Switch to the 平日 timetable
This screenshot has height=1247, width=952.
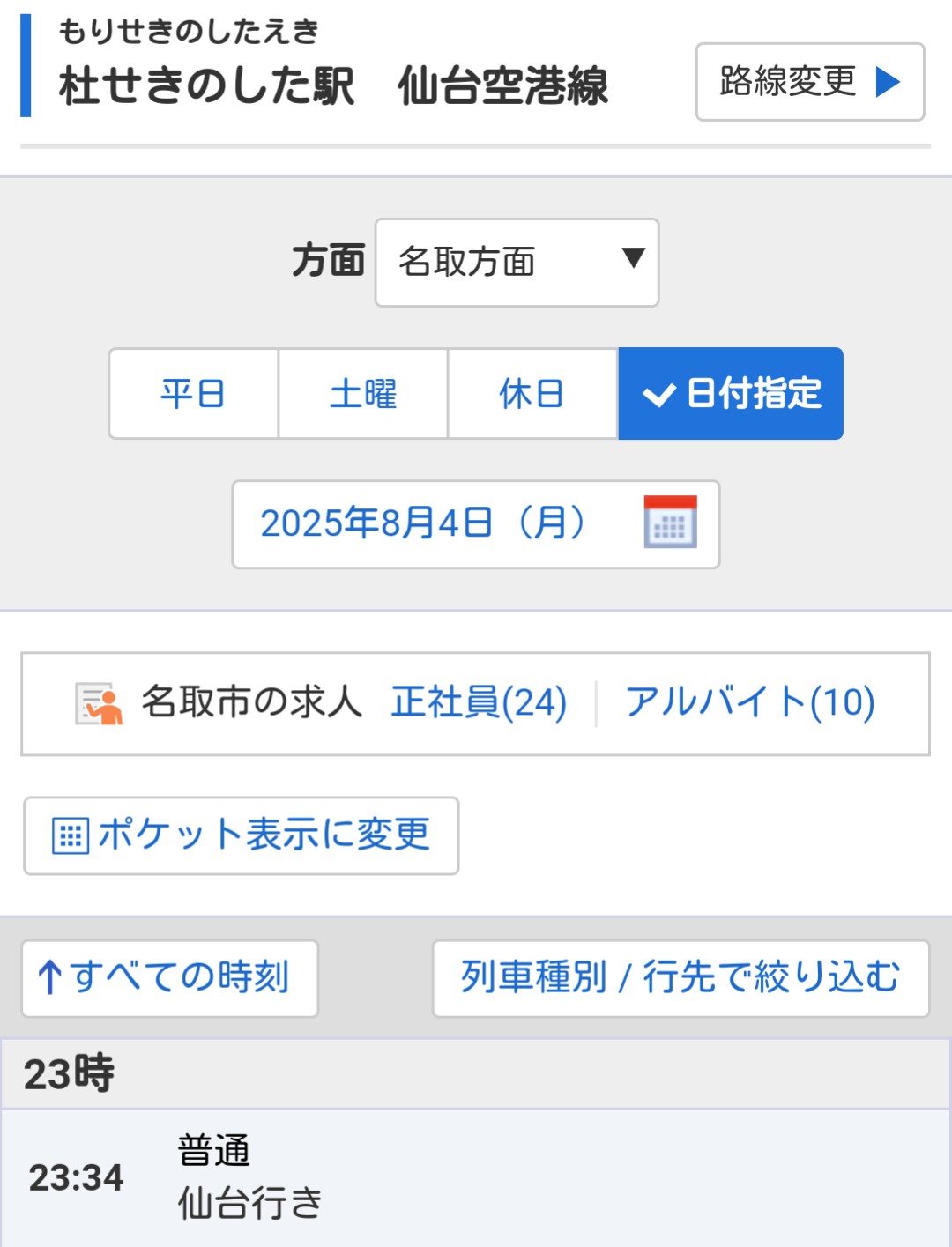tap(193, 393)
